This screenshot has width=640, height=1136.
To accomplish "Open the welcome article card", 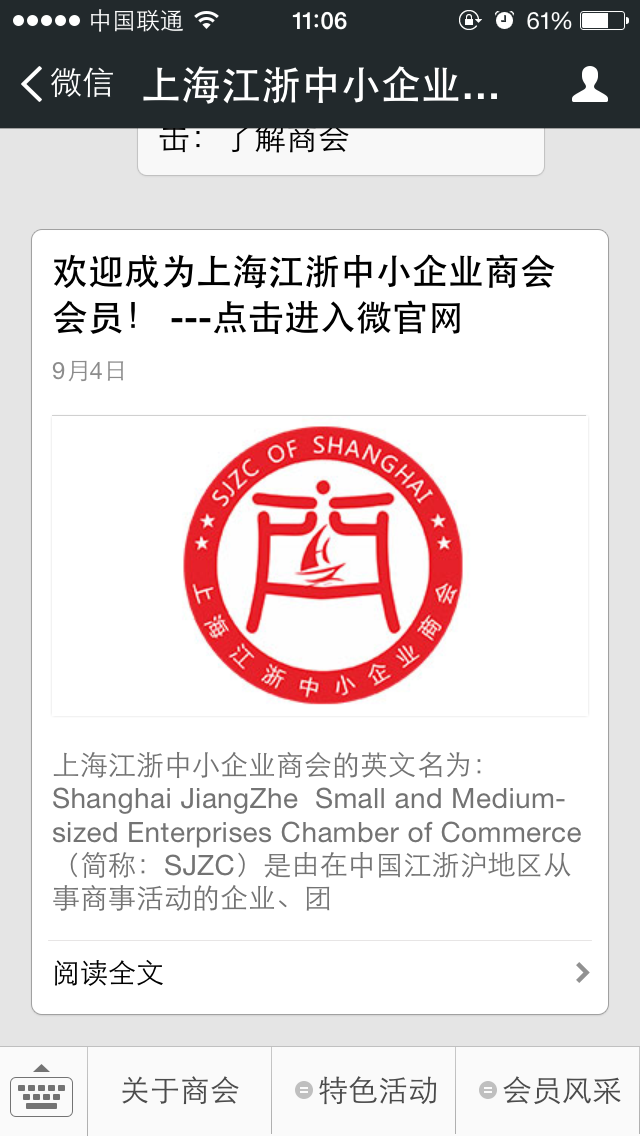I will [x=320, y=296].
